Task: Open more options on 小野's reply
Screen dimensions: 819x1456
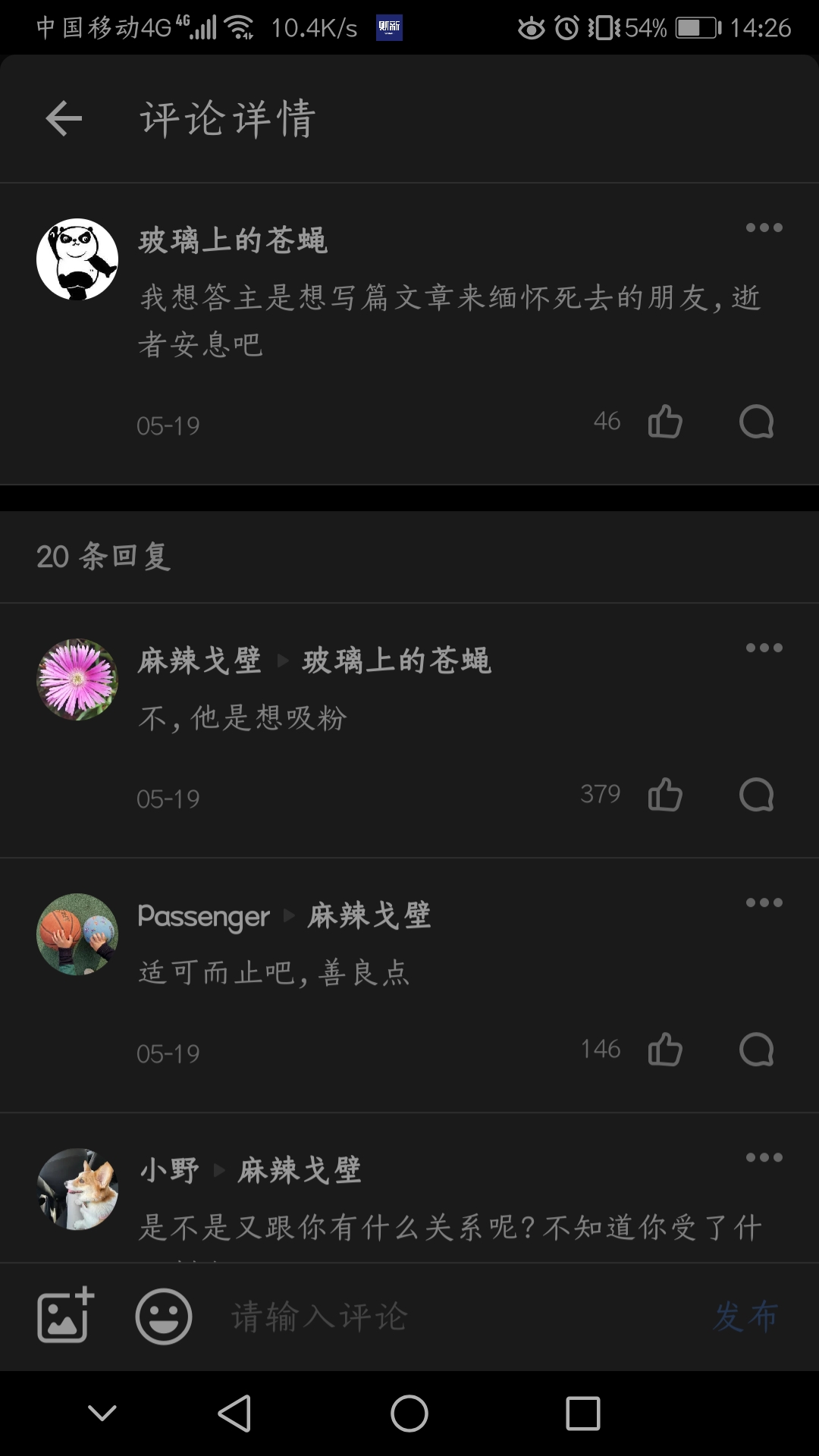Action: 764,1157
